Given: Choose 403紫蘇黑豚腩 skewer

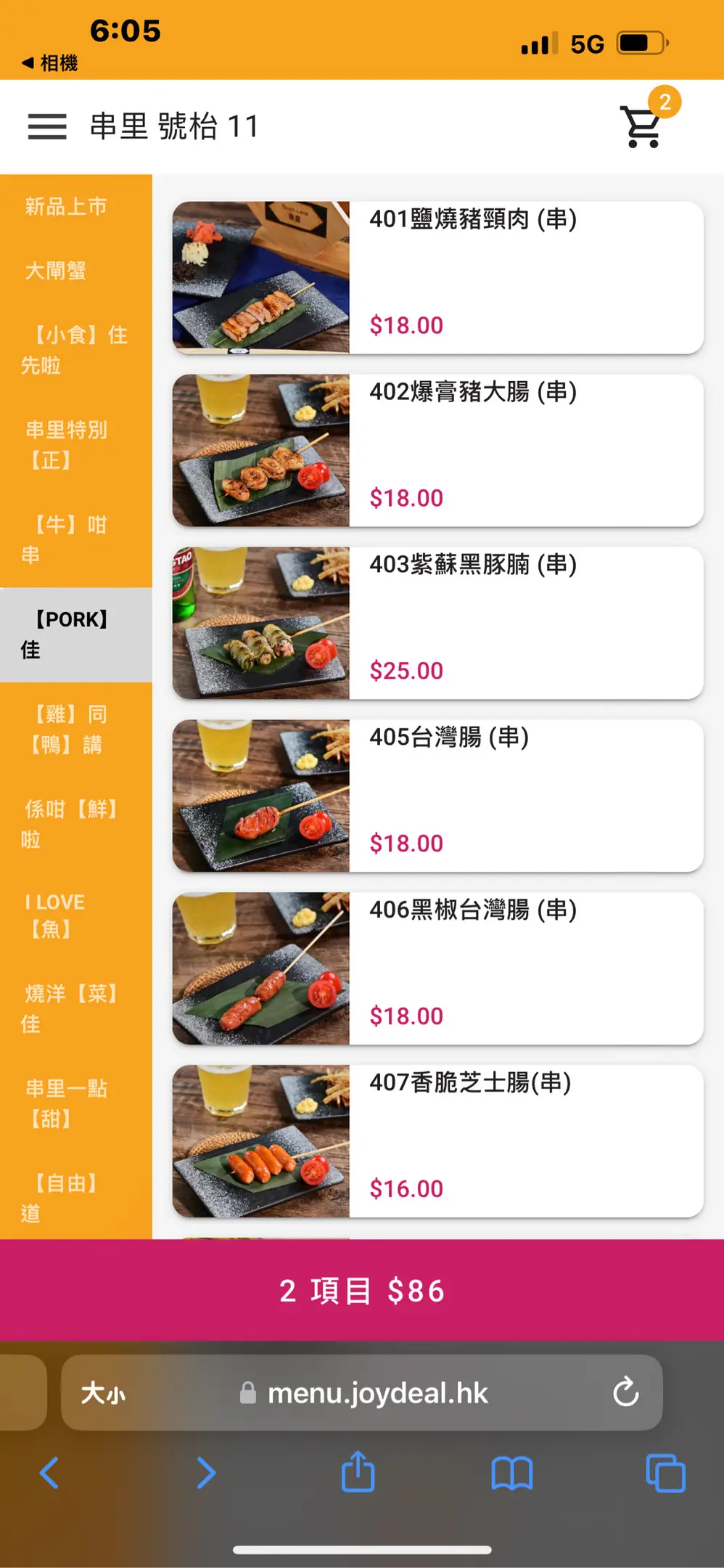Looking at the screenshot, I should tap(437, 624).
